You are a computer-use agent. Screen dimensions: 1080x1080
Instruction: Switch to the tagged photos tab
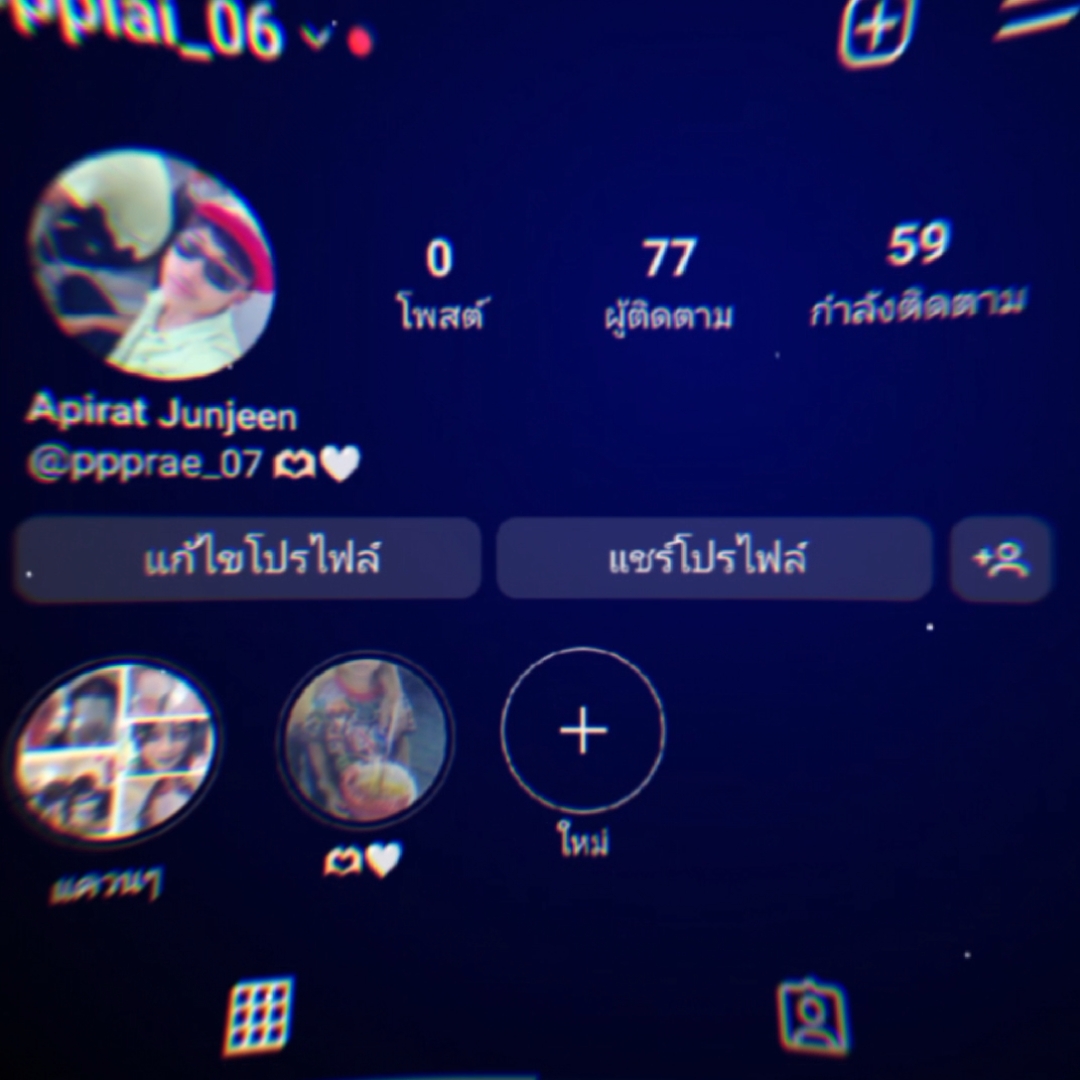pyautogui.click(x=813, y=1017)
